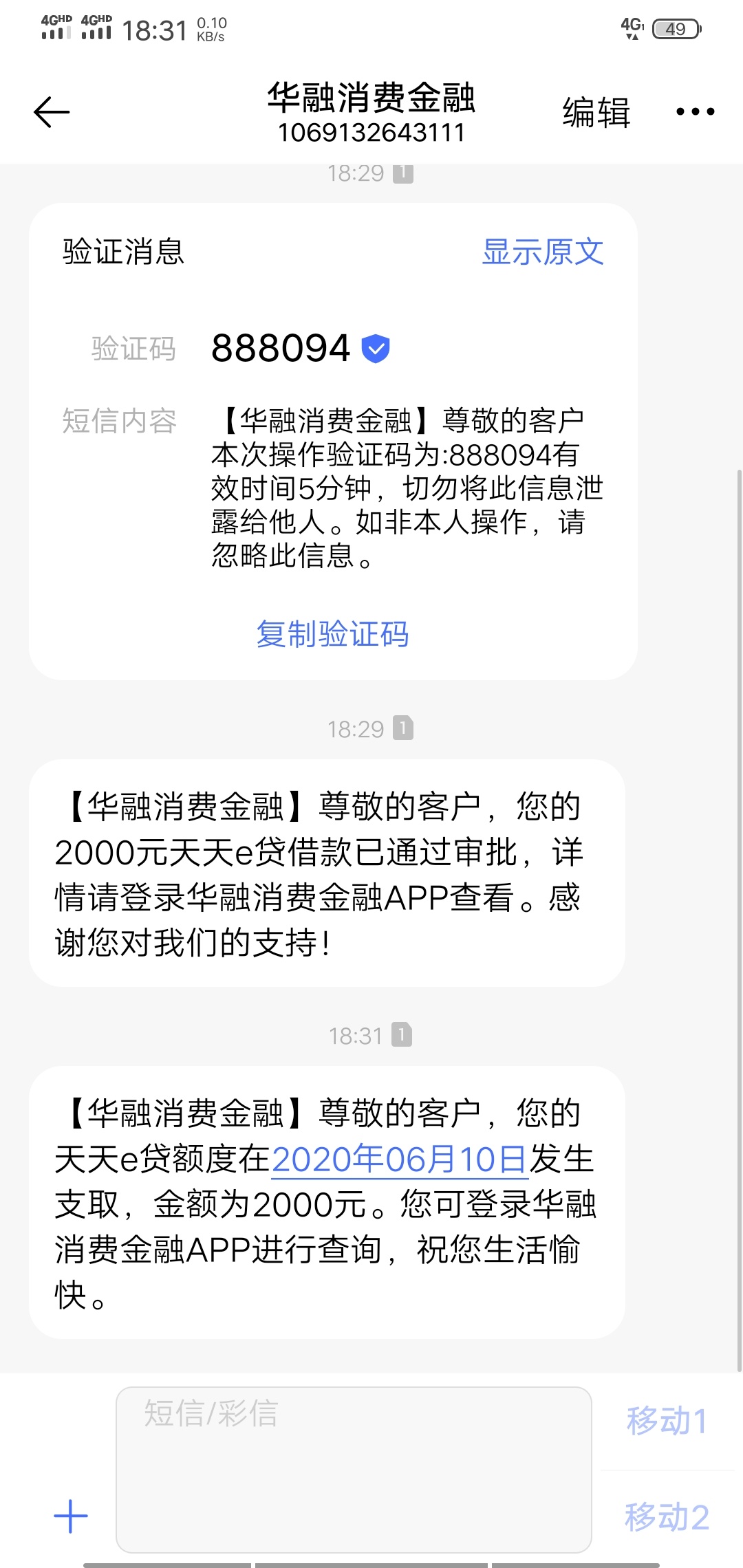This screenshot has width=743, height=1568.
Task: Focus the 短信/彩信 message input field
Action: point(354,1470)
